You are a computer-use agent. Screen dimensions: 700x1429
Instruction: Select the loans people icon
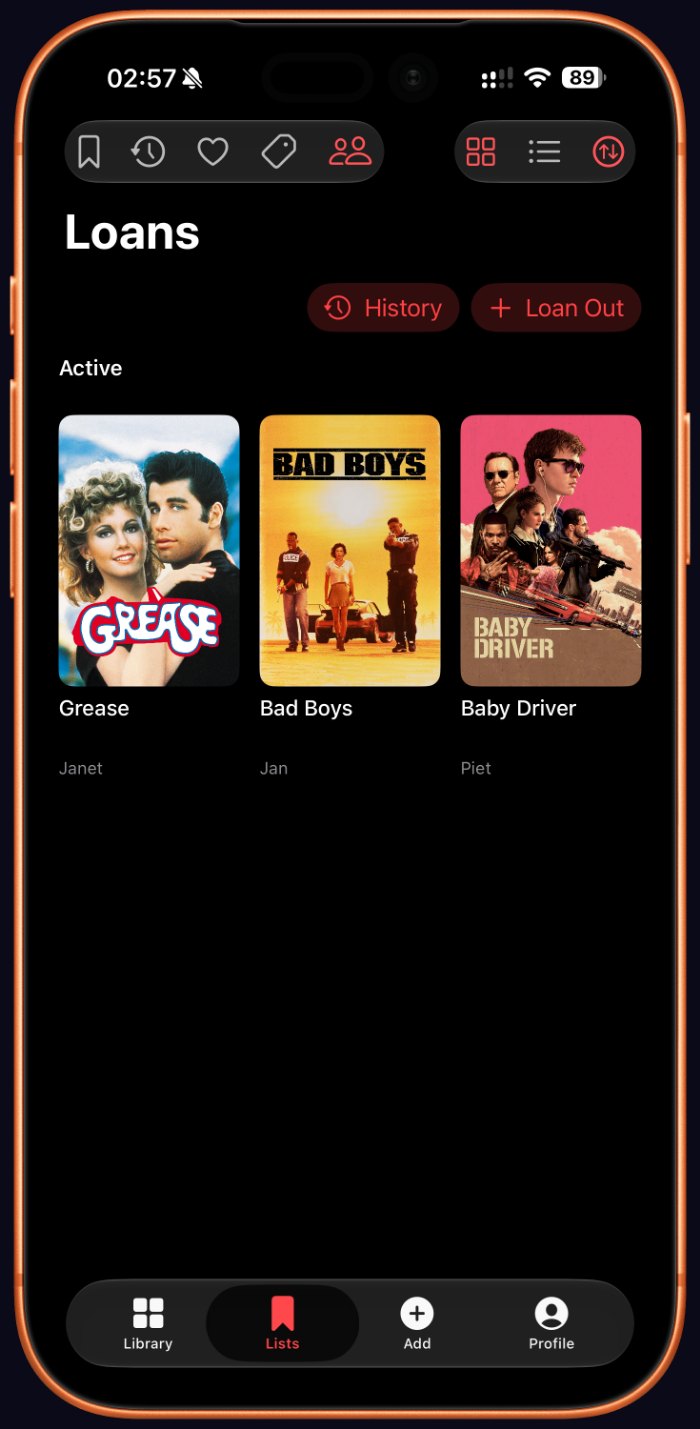click(x=350, y=152)
